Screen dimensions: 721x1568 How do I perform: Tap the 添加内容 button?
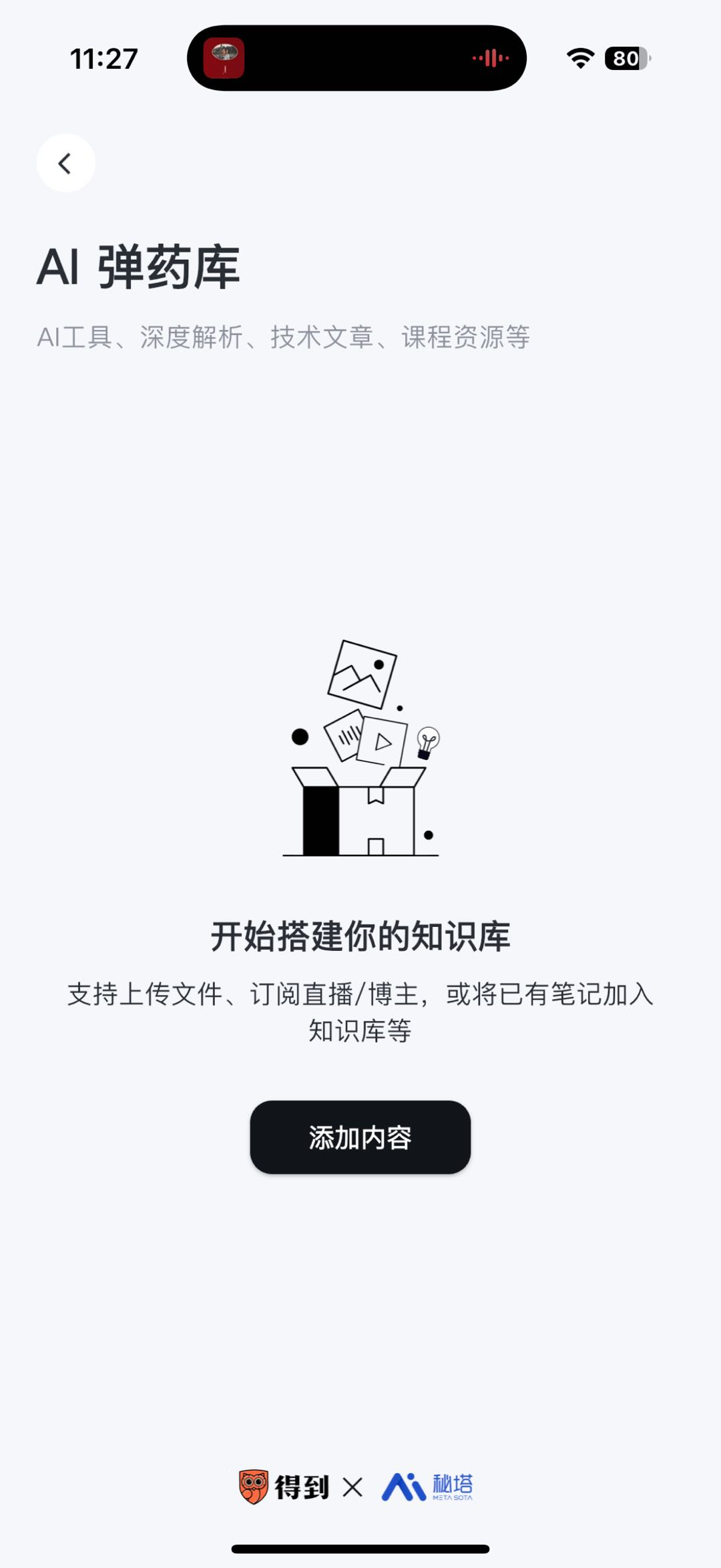tap(360, 1137)
